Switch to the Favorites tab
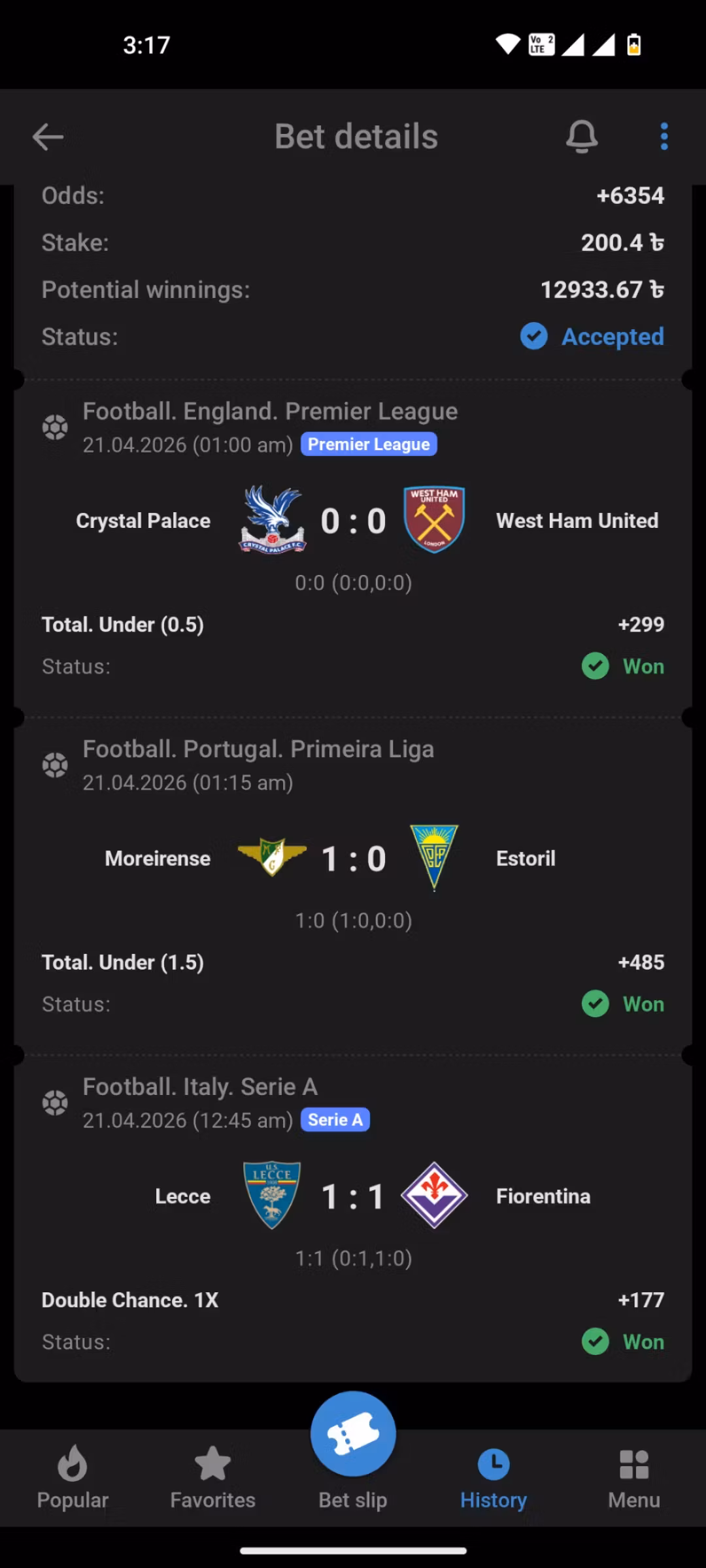Viewport: 706px width, 1568px height. coord(213,1478)
